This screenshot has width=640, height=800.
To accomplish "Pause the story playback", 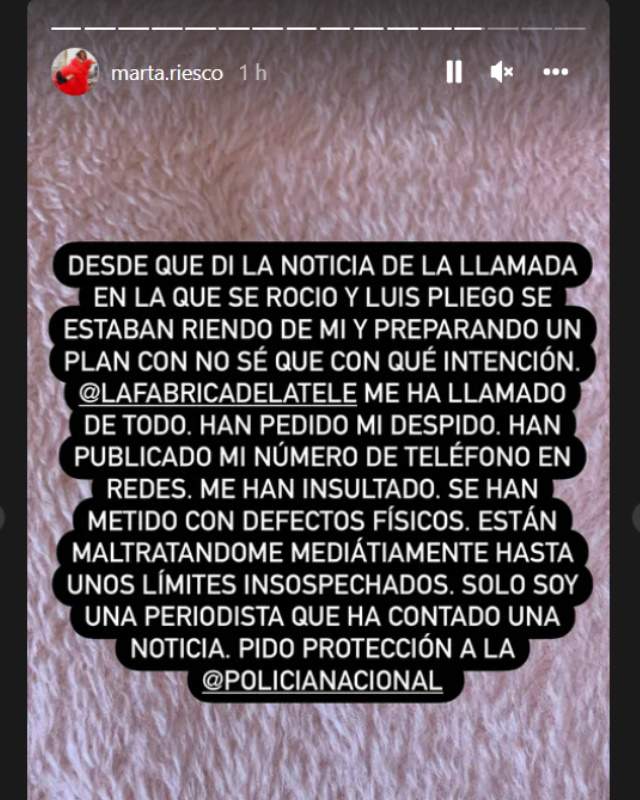I will click(x=453, y=72).
